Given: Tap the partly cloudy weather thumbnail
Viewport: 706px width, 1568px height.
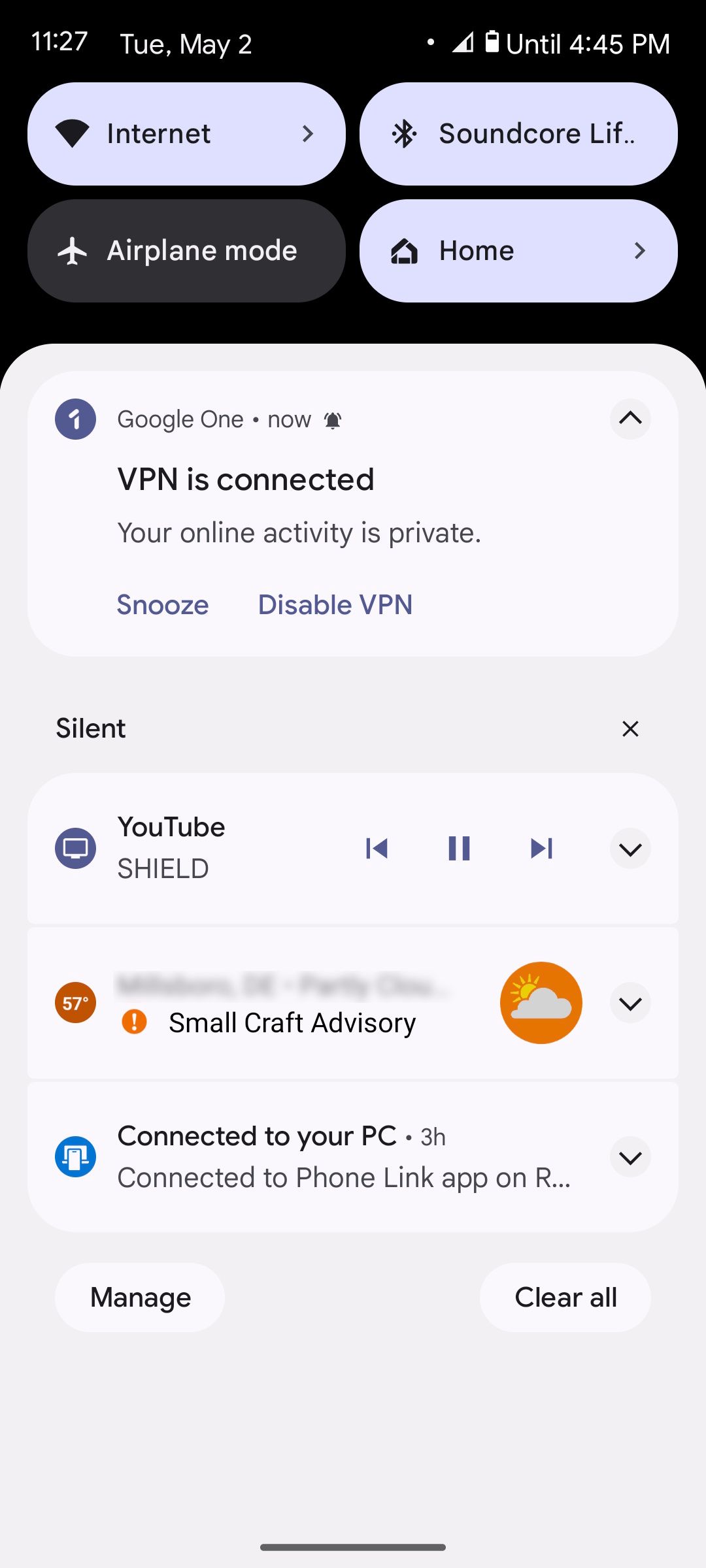Looking at the screenshot, I should [x=541, y=1002].
